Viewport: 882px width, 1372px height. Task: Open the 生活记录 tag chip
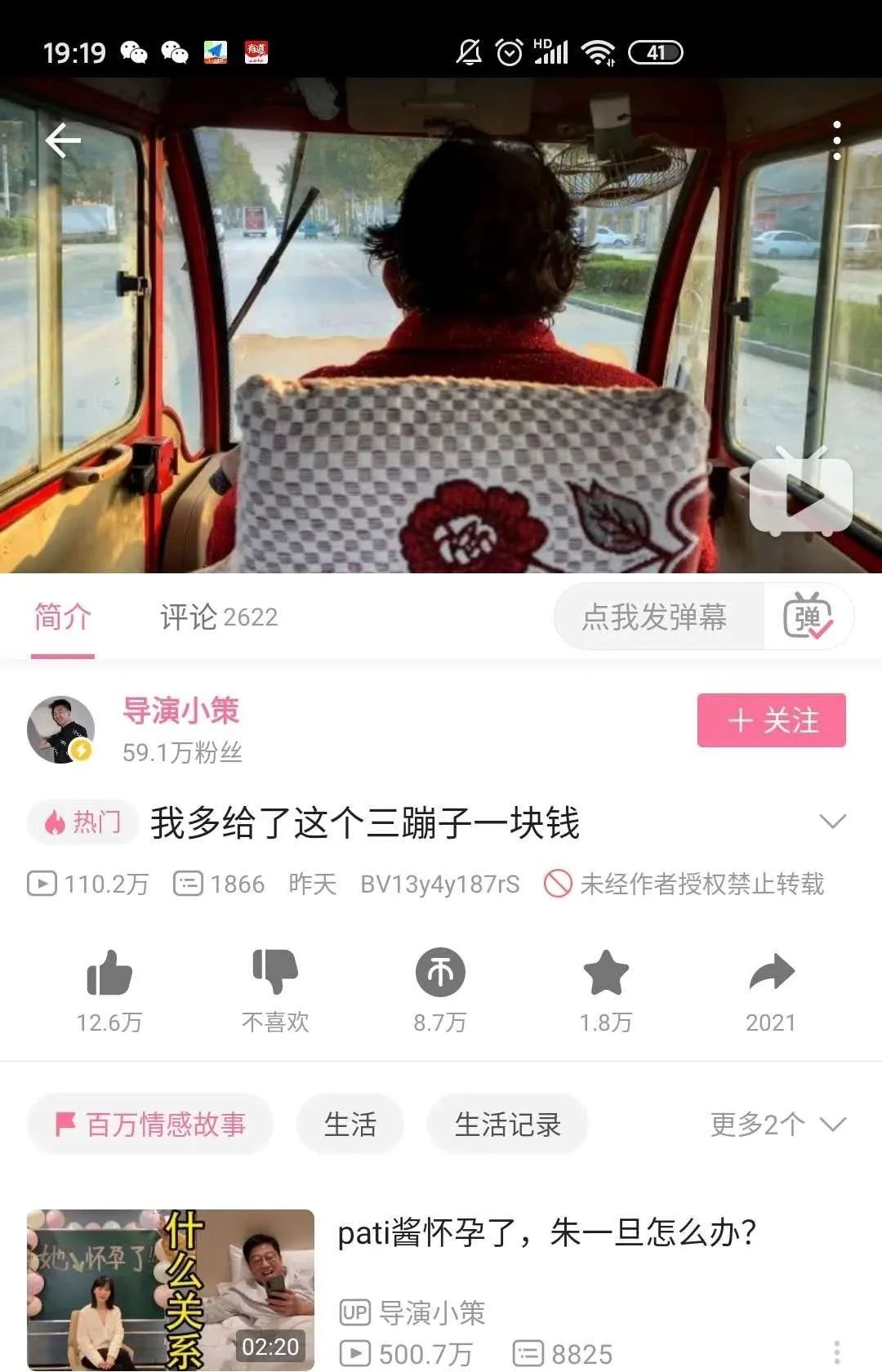click(x=508, y=1125)
